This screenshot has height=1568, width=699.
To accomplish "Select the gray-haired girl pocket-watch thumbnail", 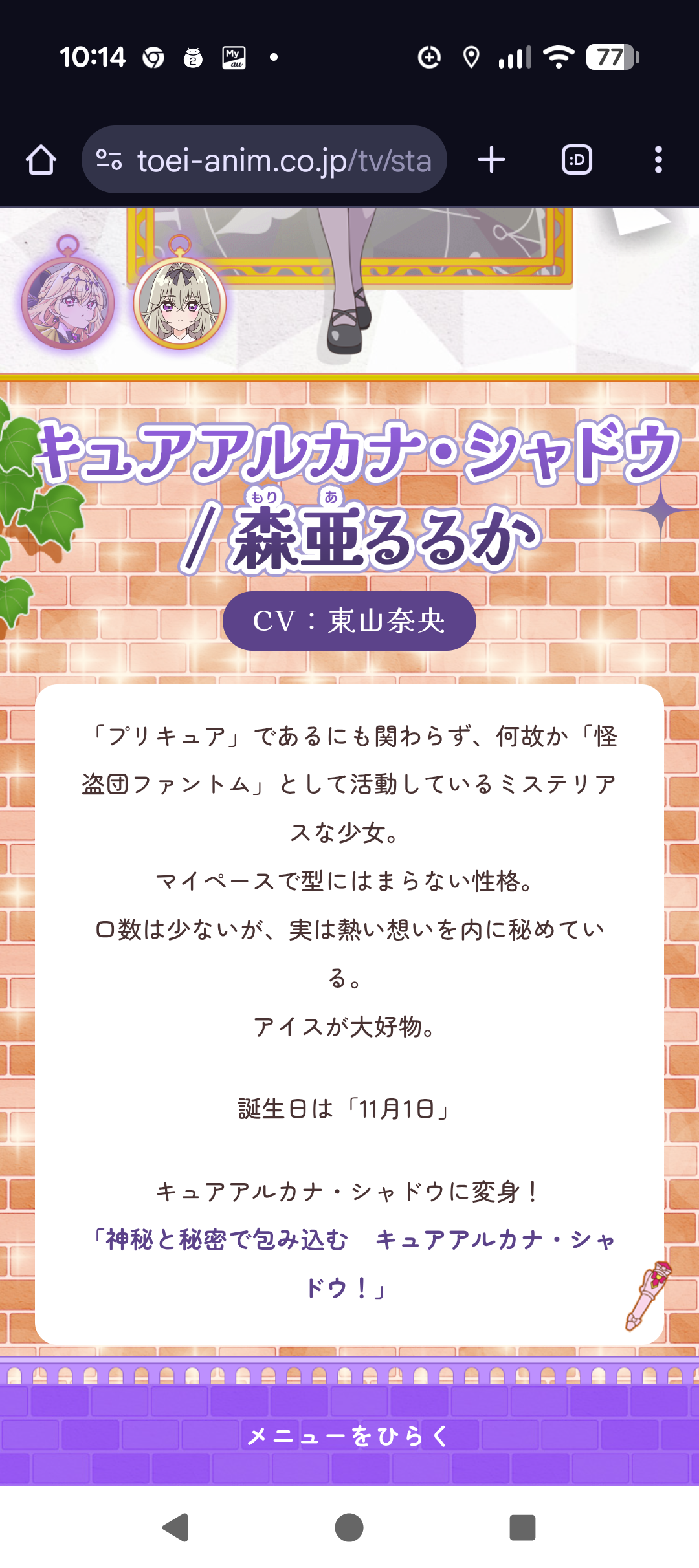I will click(180, 303).
